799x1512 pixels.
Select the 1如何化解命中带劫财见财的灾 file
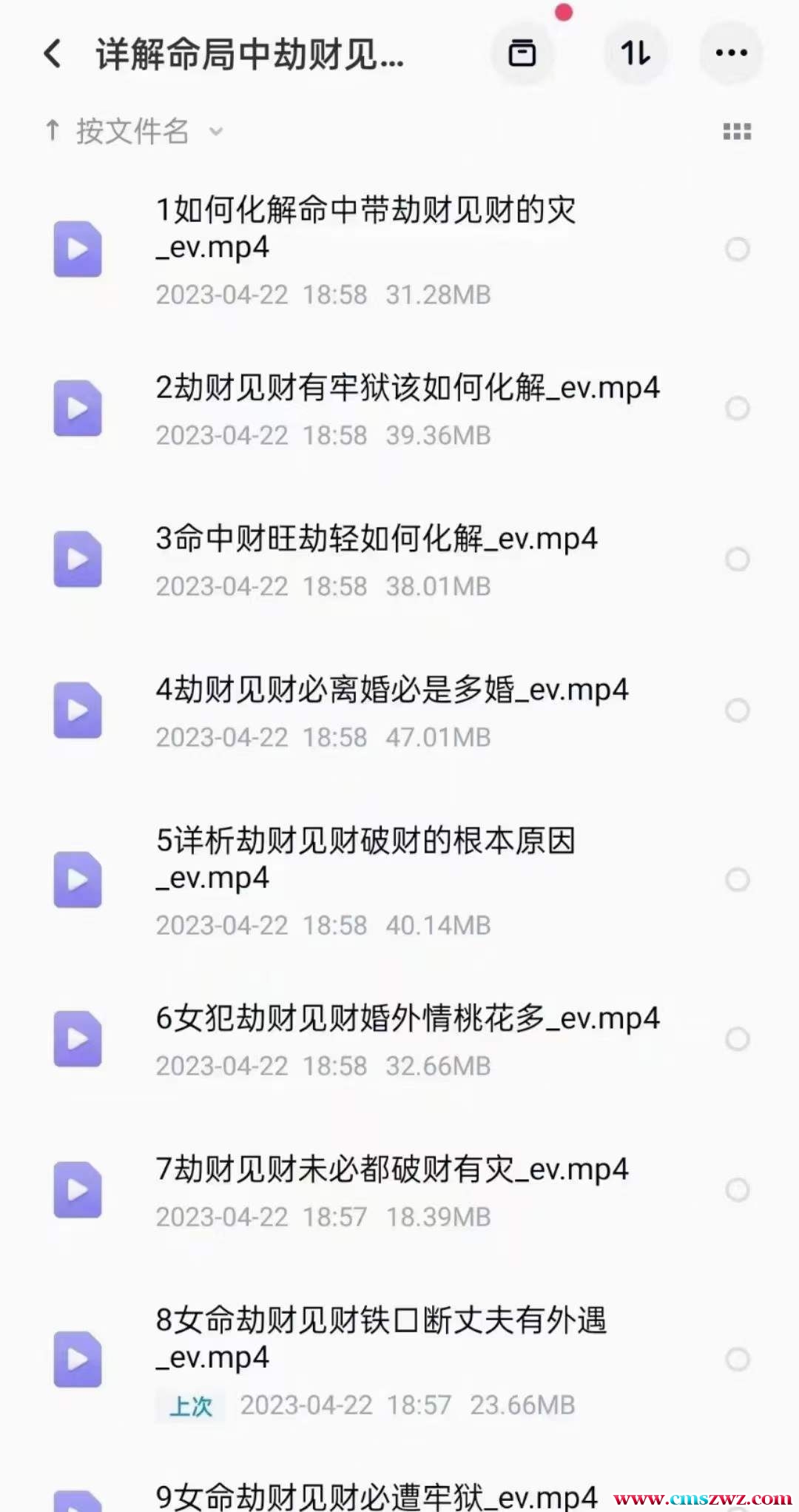tap(737, 249)
